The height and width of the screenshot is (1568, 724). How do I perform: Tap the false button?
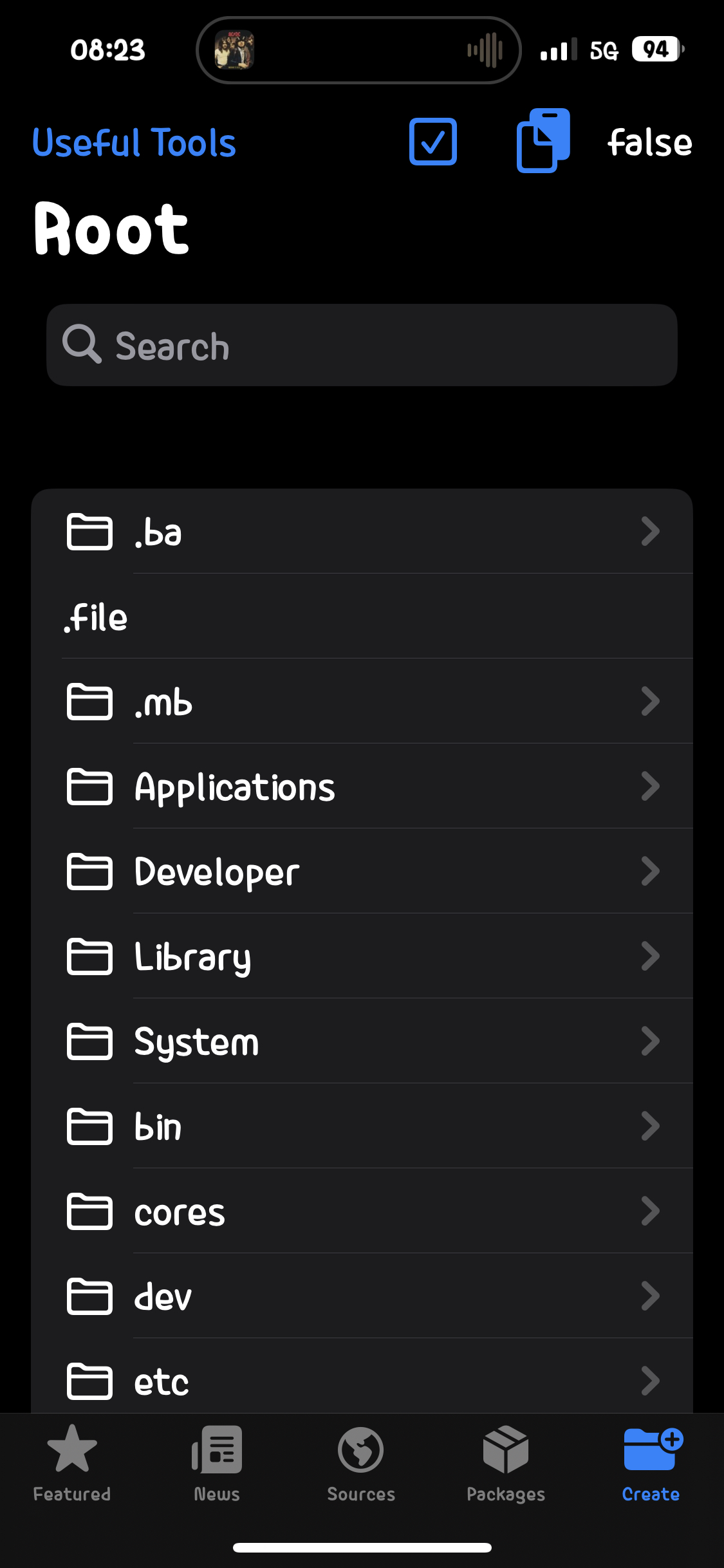click(650, 142)
